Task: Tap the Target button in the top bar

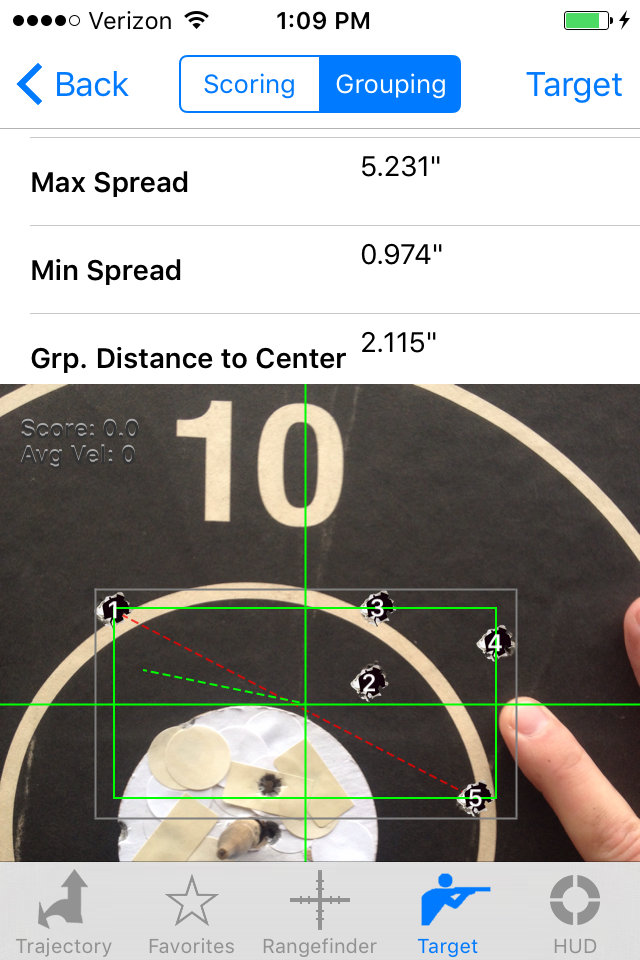Action: tap(574, 85)
